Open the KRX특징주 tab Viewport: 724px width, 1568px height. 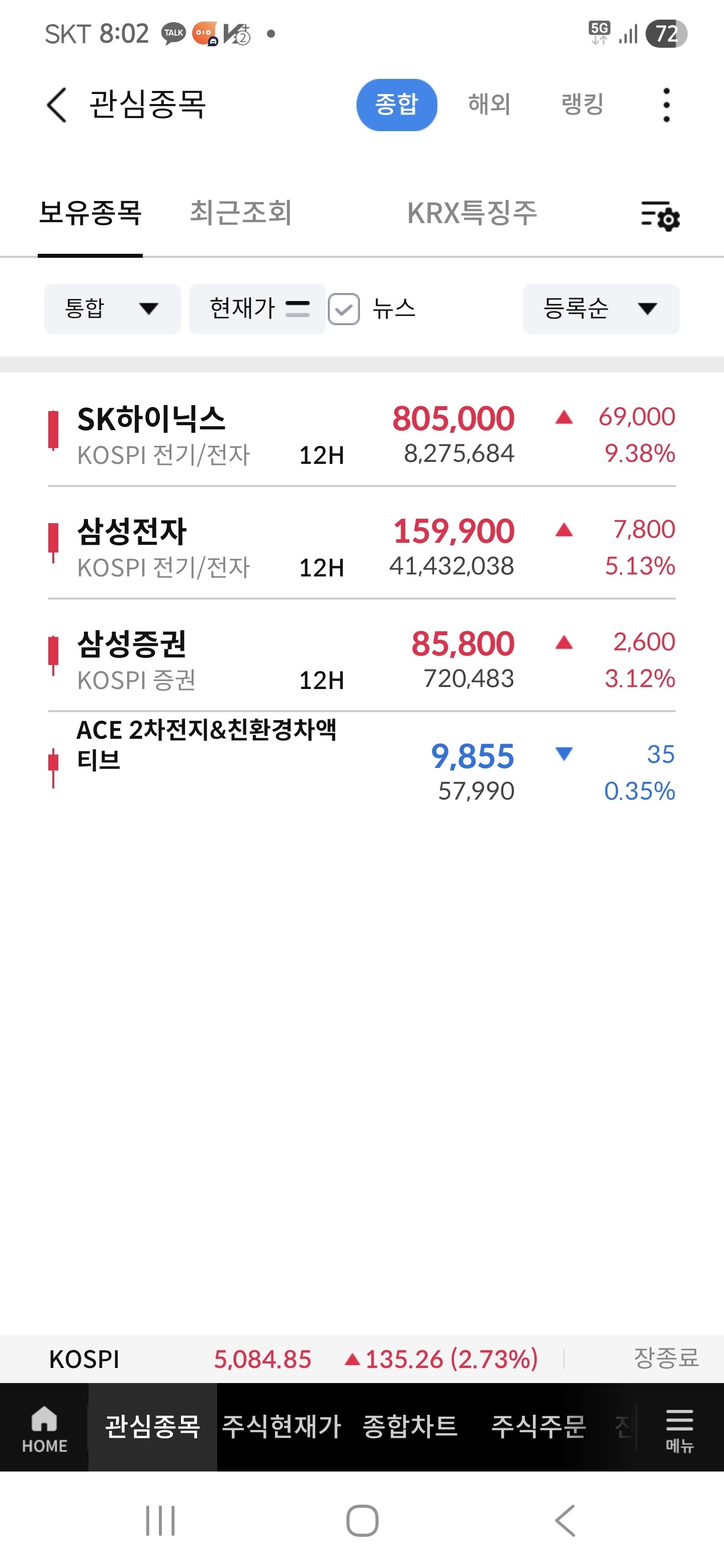click(x=472, y=213)
